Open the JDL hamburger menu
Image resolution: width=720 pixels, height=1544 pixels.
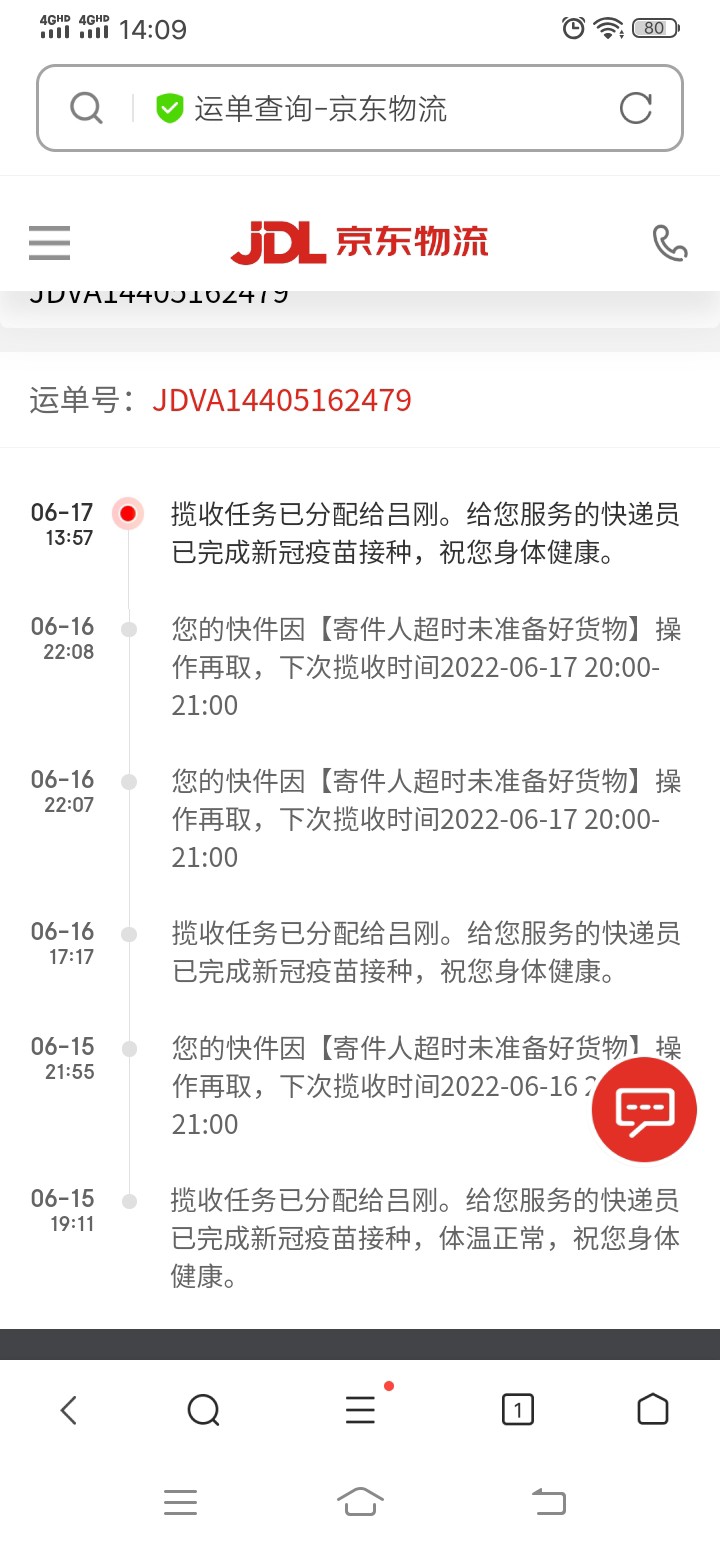[49, 243]
